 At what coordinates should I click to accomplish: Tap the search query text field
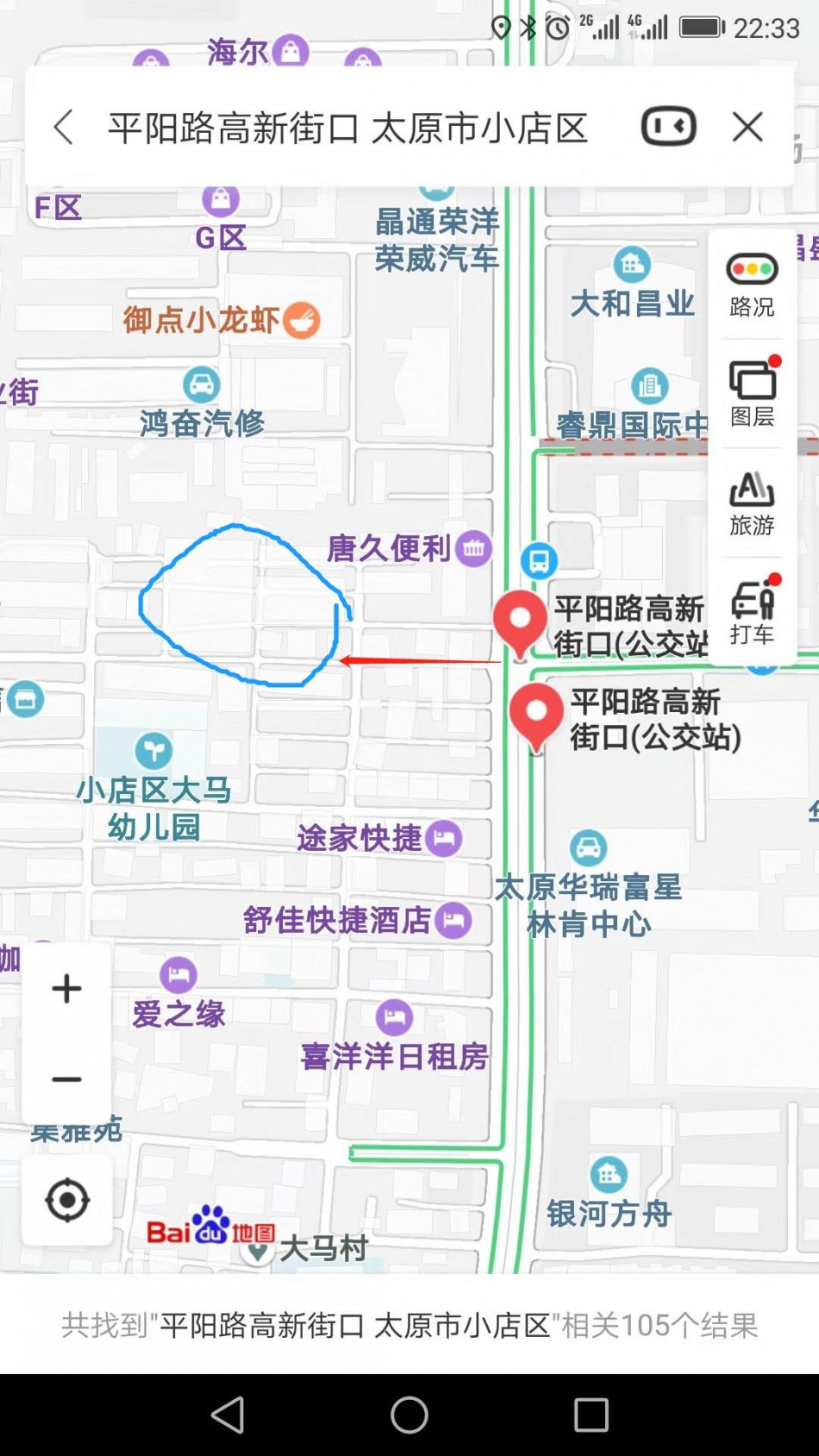[347, 128]
